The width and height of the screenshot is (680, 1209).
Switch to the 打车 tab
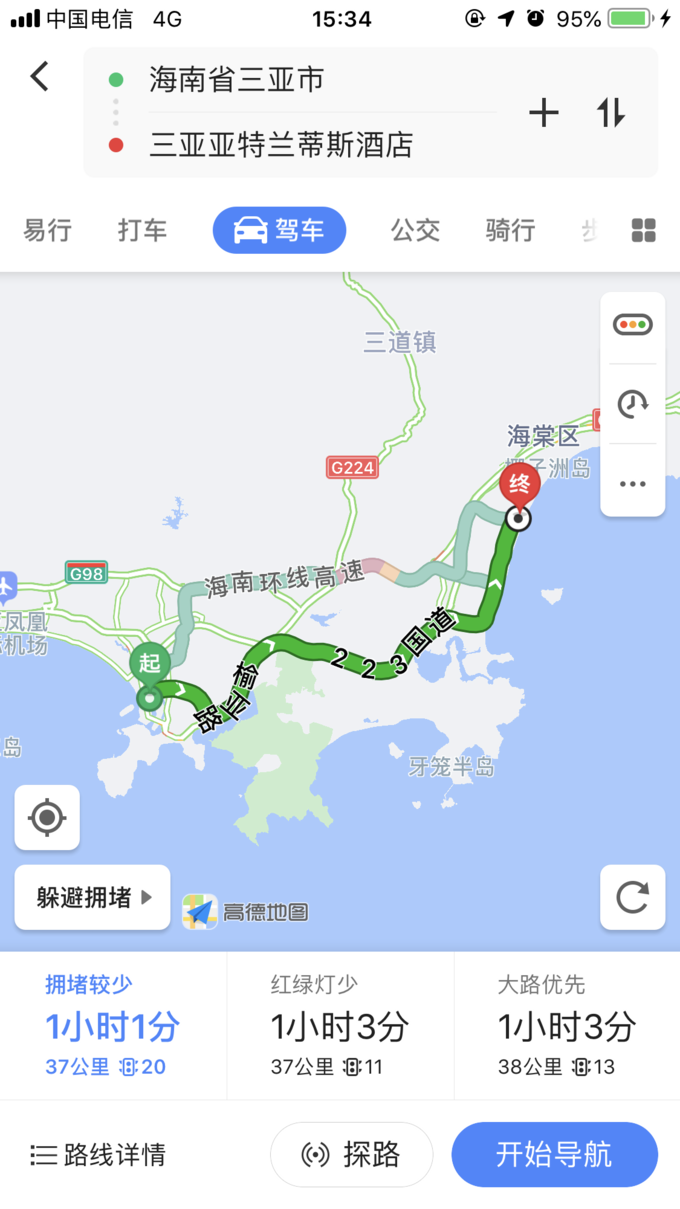point(142,231)
